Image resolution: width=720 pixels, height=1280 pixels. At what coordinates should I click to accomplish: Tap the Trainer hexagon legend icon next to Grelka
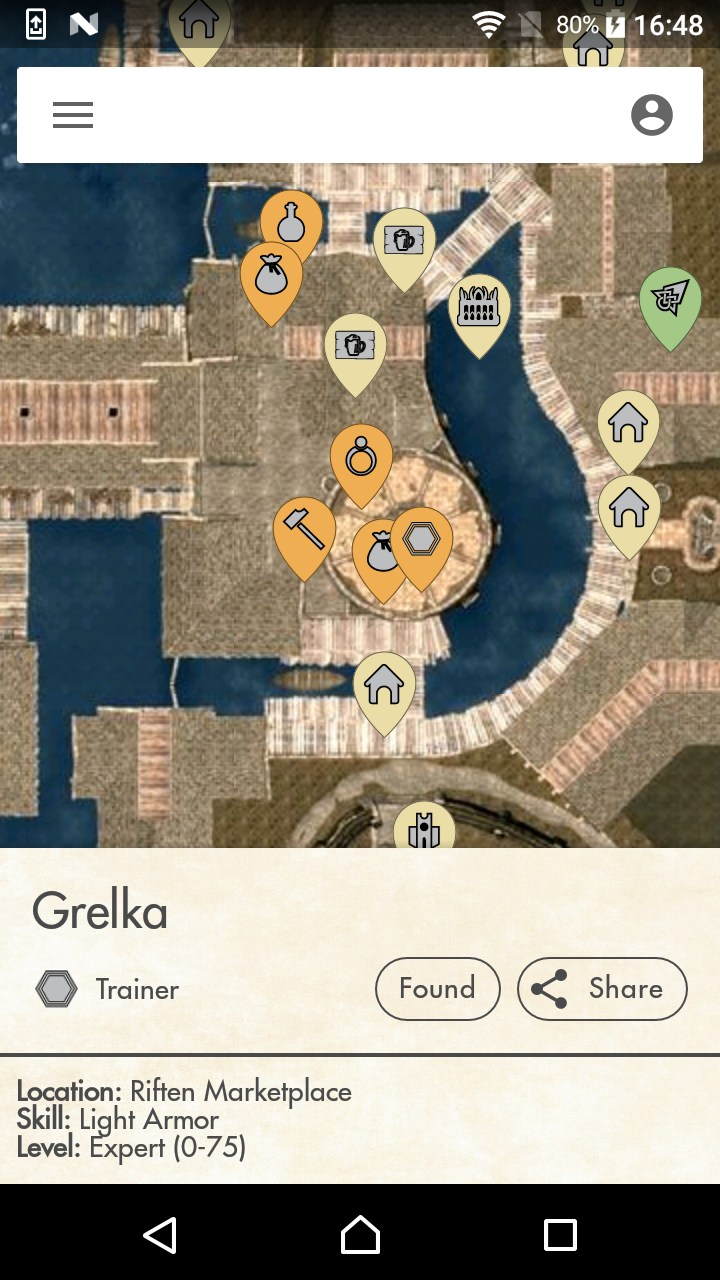coord(56,989)
